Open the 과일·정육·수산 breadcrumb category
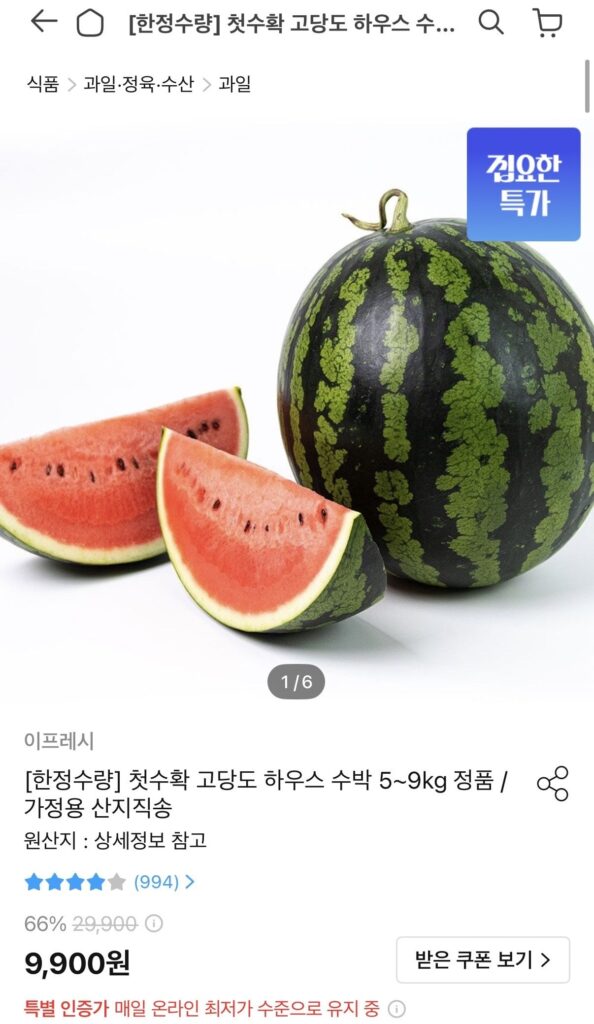This screenshot has height=1024, width=594. (x=138, y=84)
